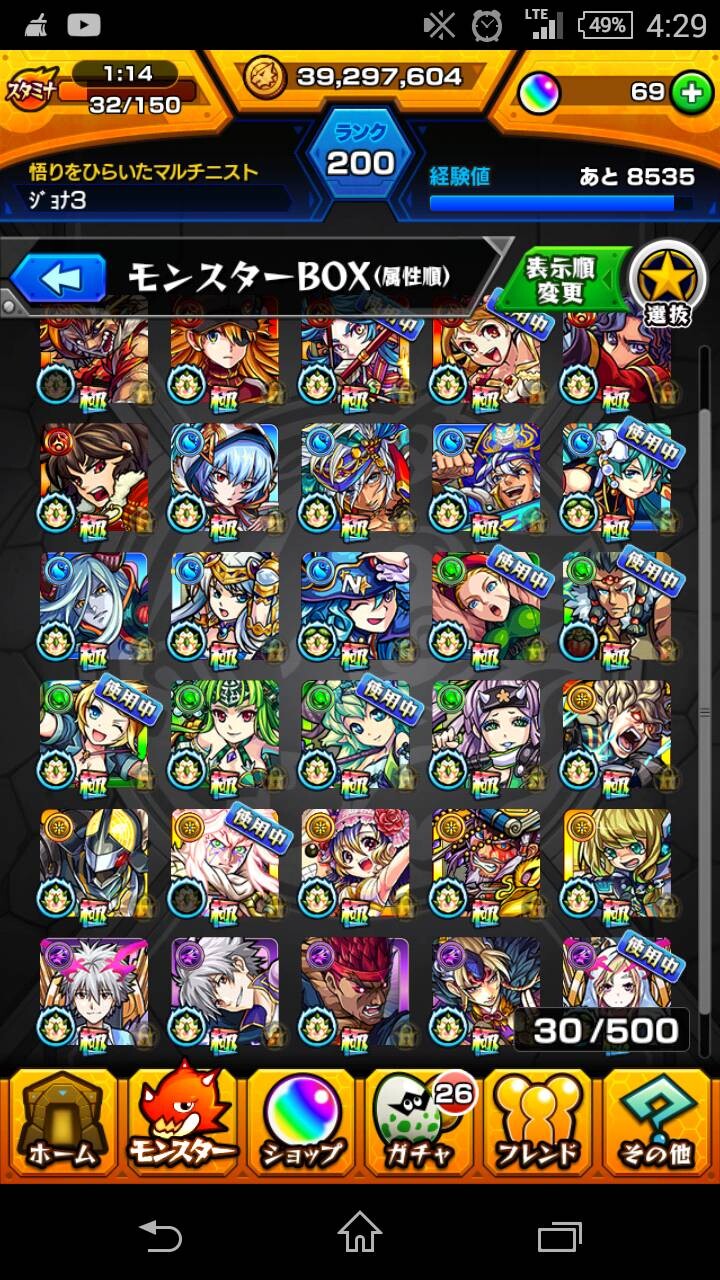The height and width of the screenshot is (1280, 720).
Task: Select the pink flower-haired girl monster
Action: point(355,864)
